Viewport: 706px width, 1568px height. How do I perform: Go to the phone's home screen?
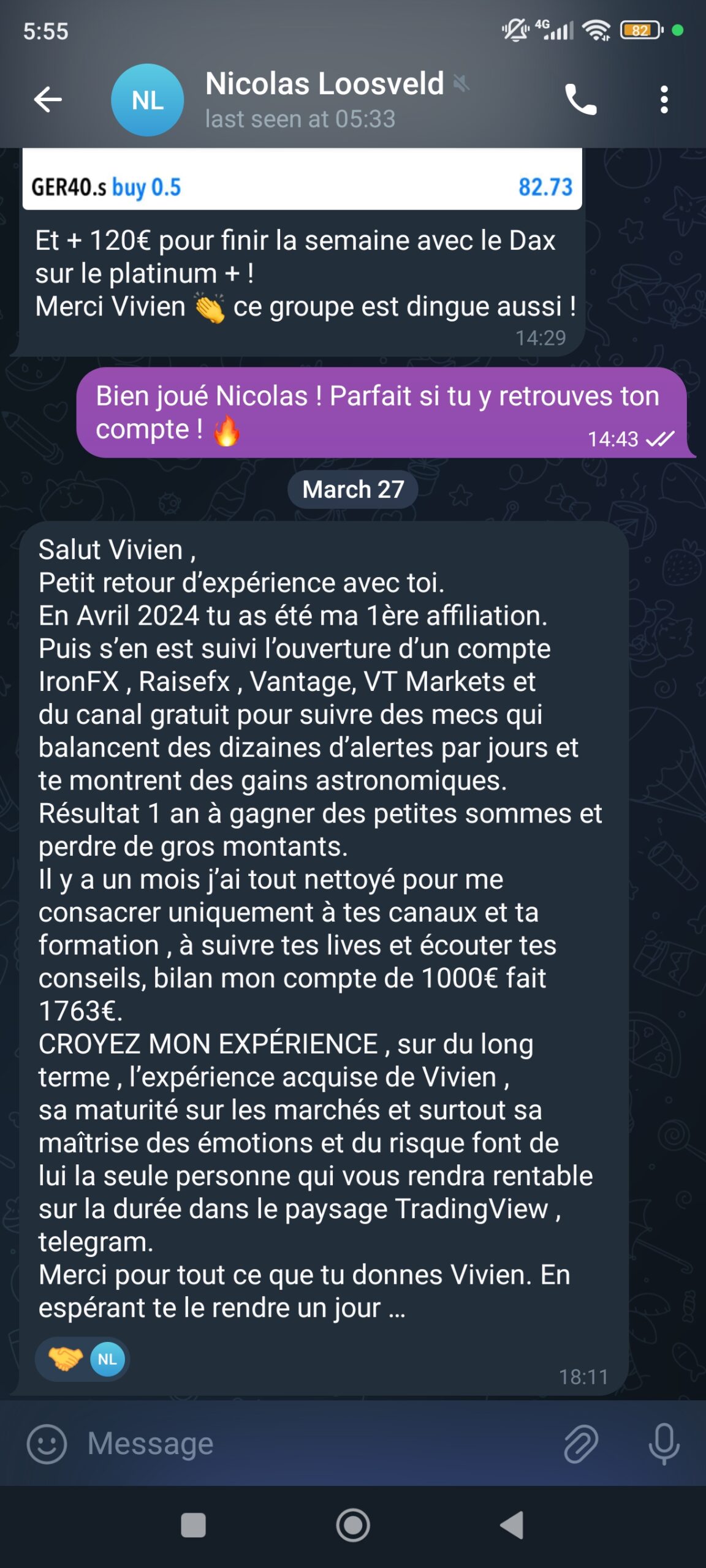(x=353, y=1525)
